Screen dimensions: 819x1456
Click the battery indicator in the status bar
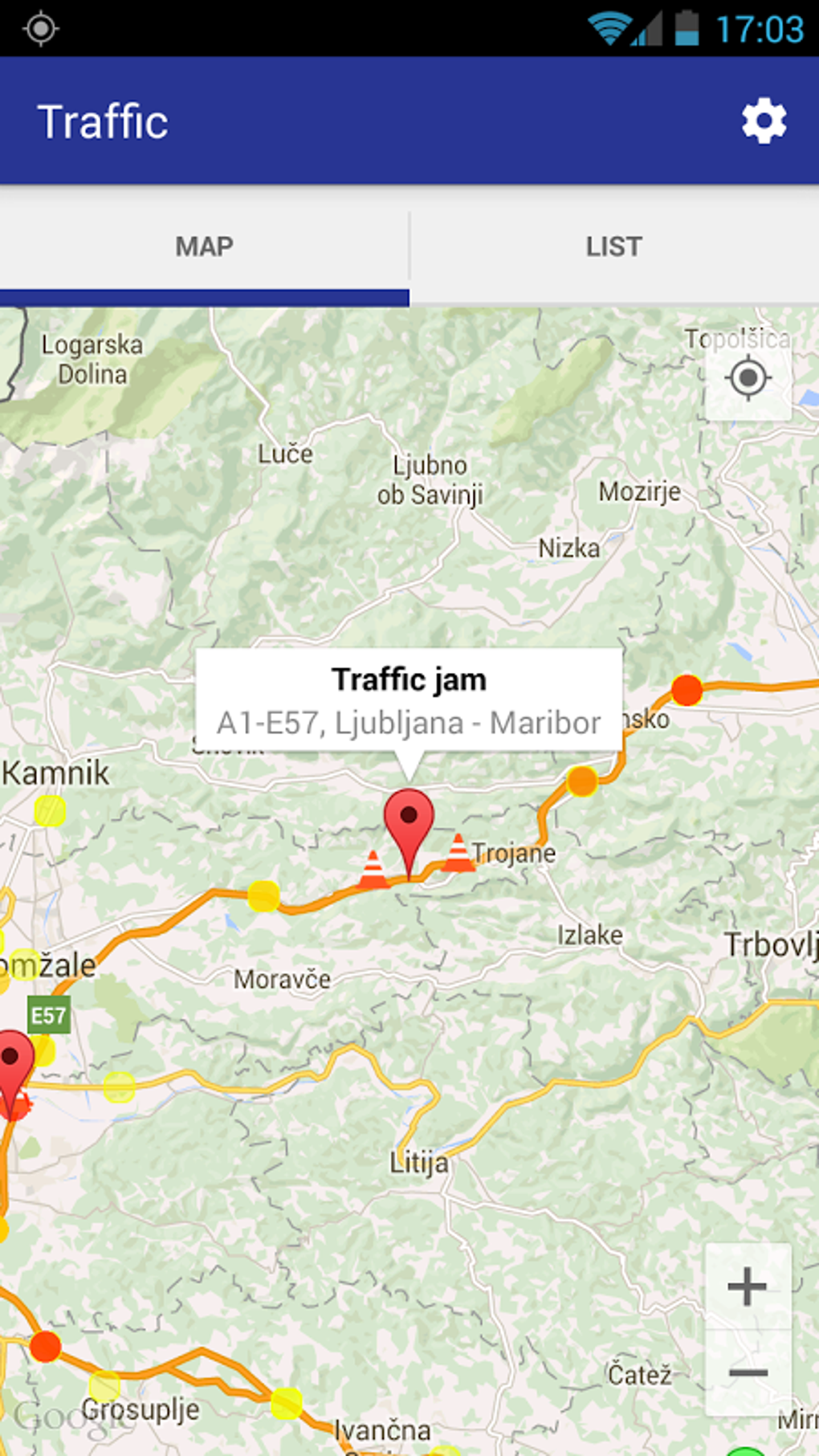(x=688, y=27)
